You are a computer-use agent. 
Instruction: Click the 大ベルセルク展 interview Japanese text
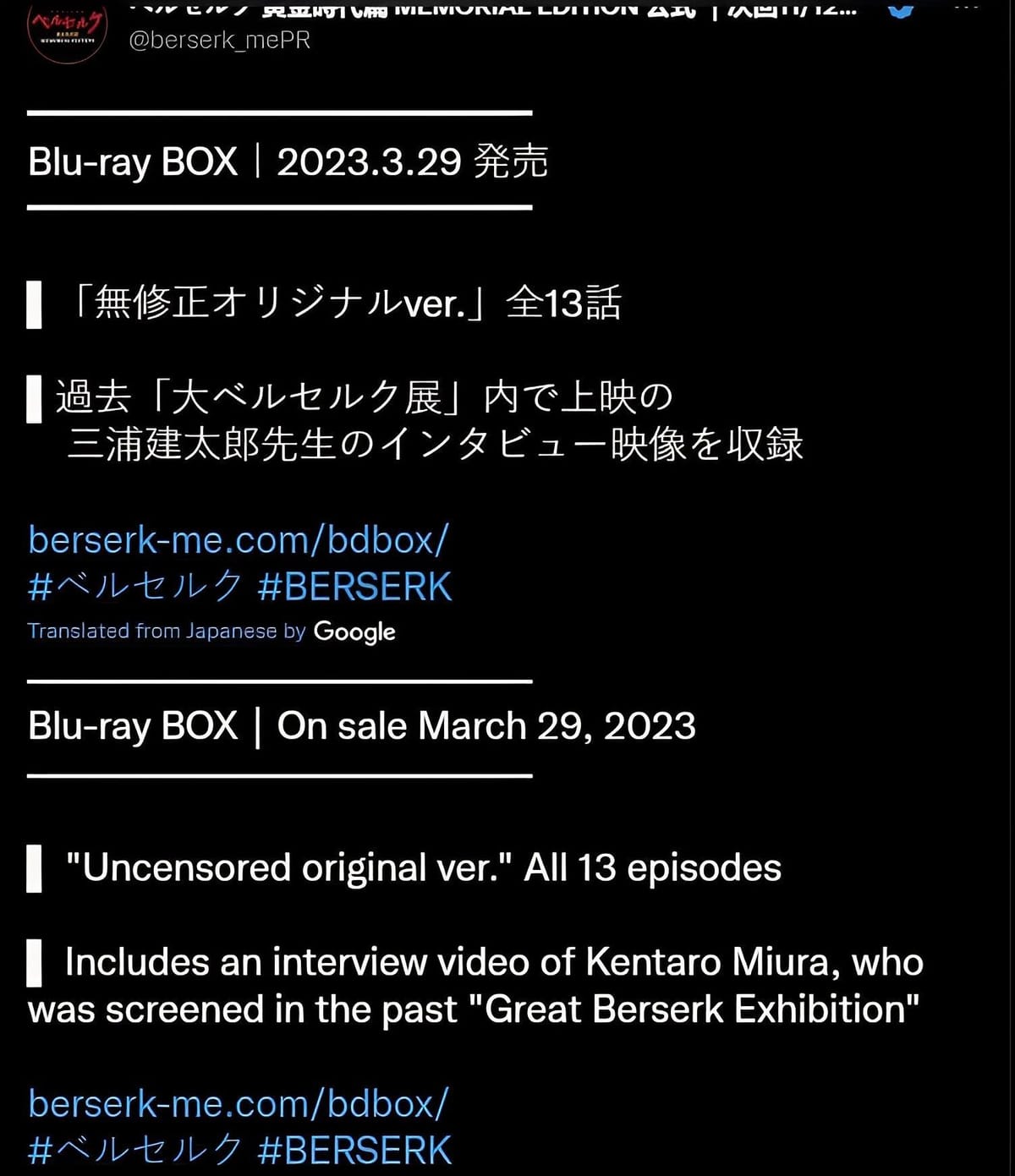pyautogui.click(x=423, y=418)
